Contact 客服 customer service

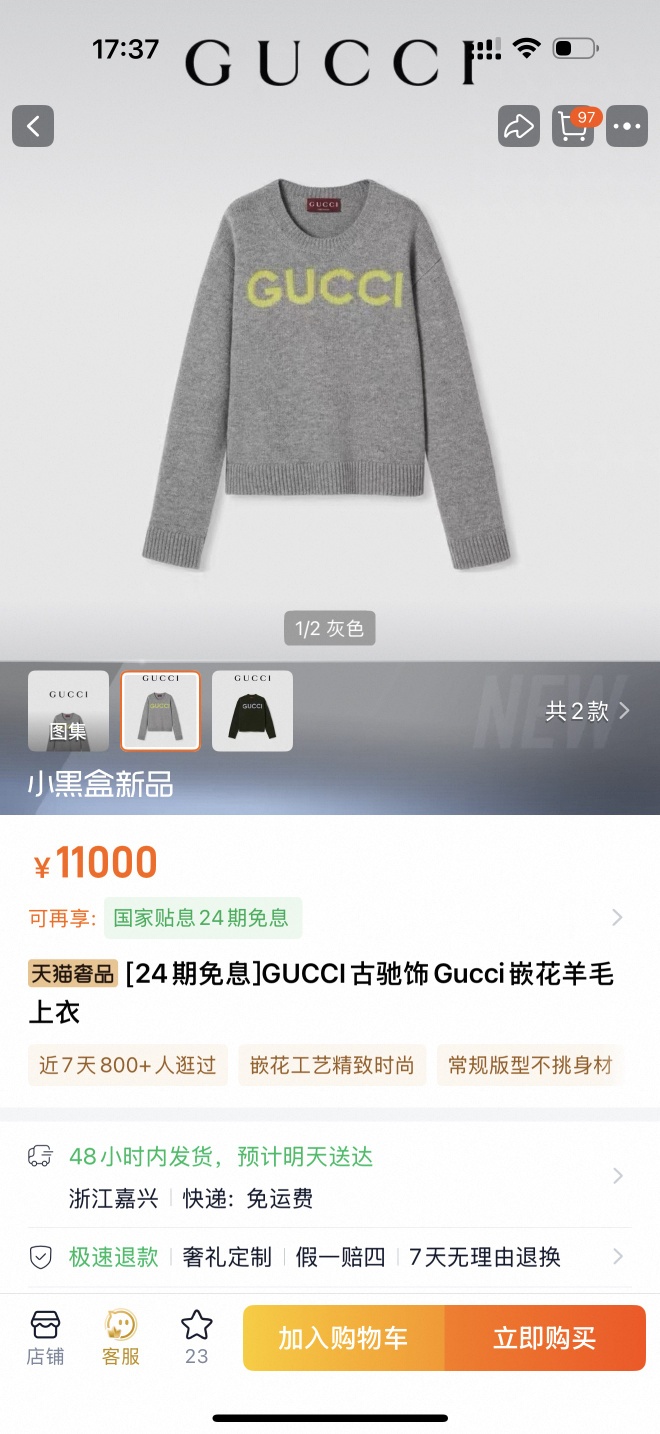[x=121, y=1337]
